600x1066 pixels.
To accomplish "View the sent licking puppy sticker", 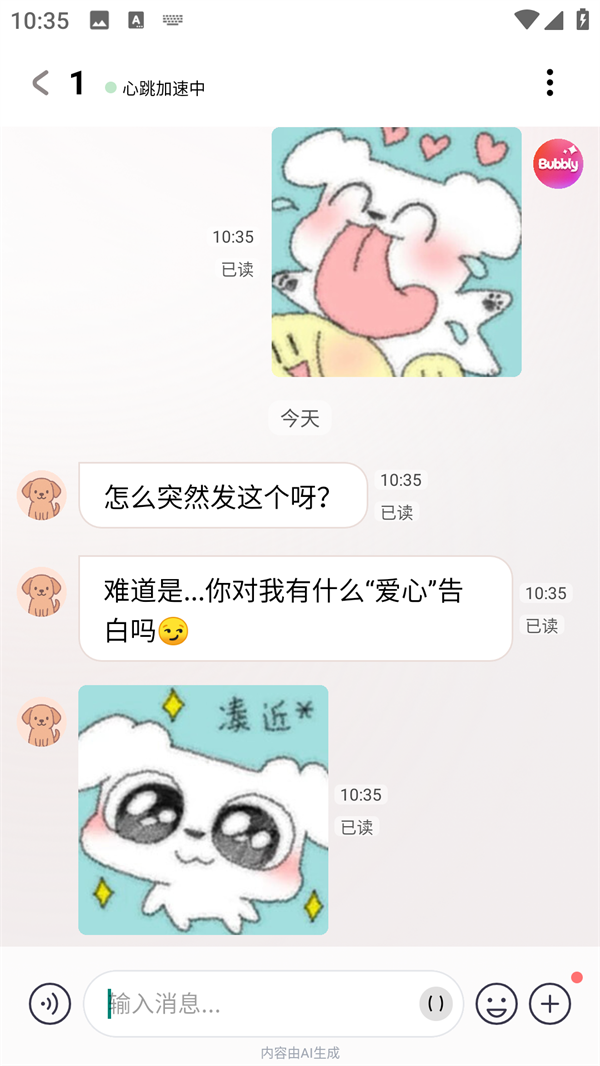I will click(x=396, y=252).
